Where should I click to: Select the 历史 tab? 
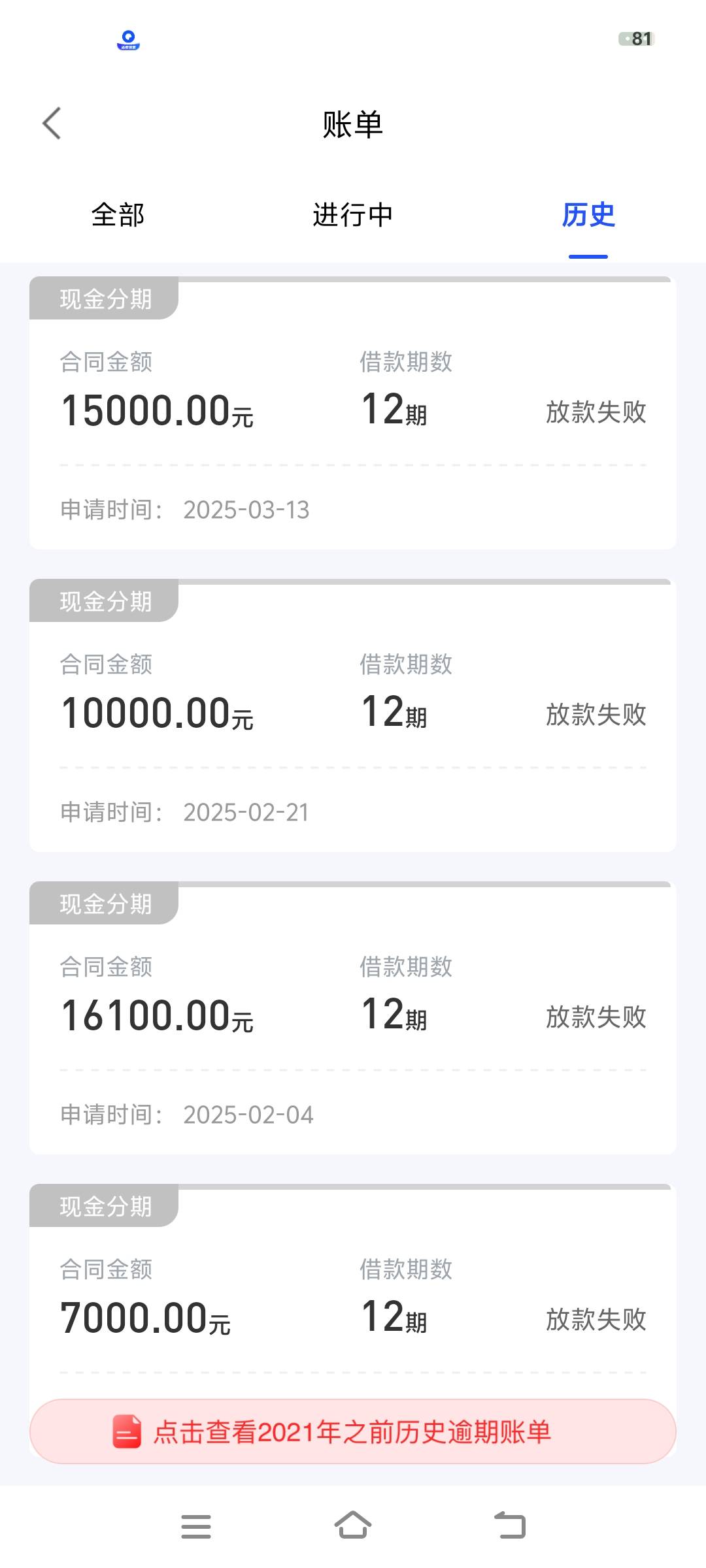click(588, 215)
